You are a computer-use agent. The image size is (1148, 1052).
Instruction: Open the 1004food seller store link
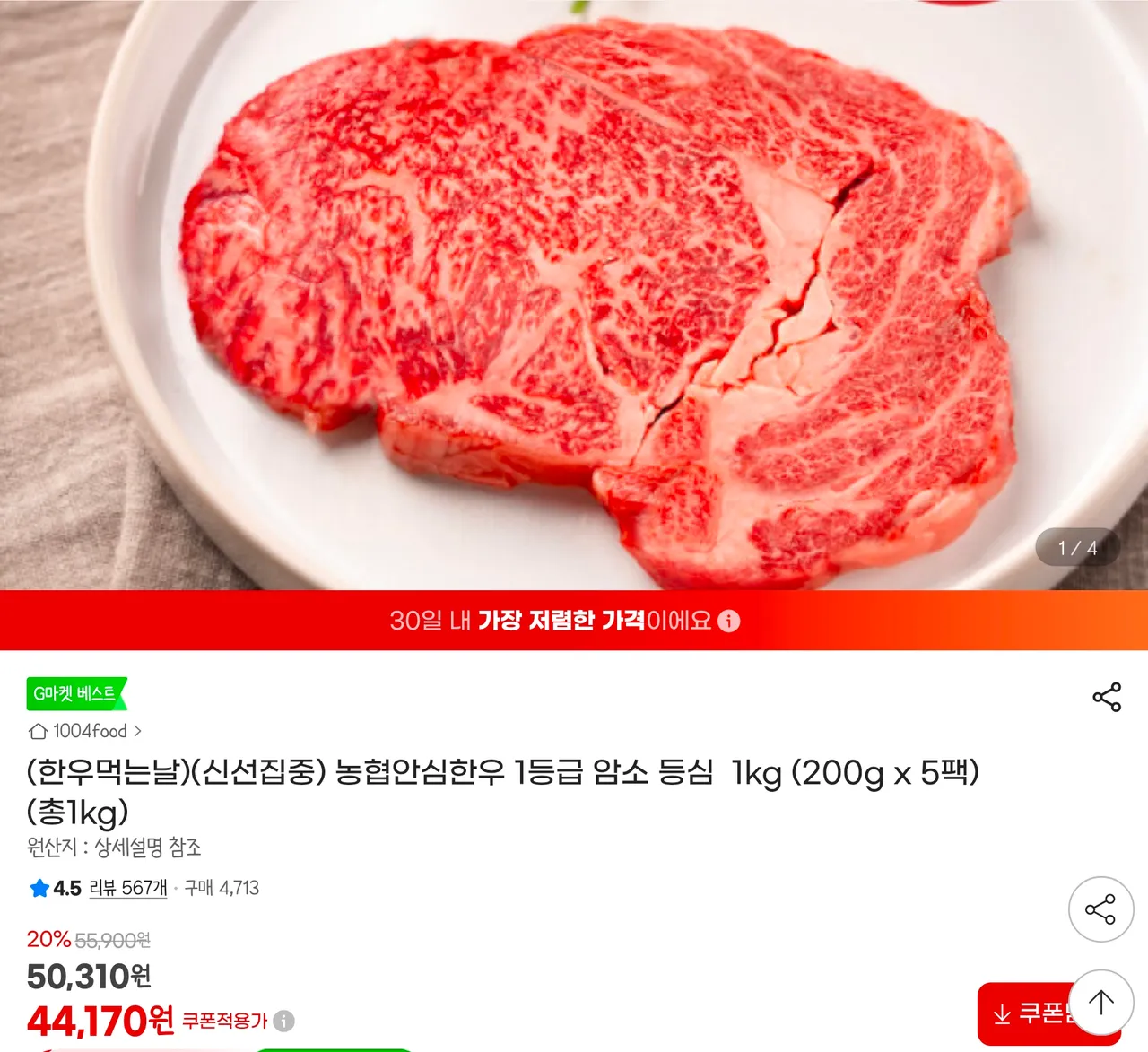(86, 731)
